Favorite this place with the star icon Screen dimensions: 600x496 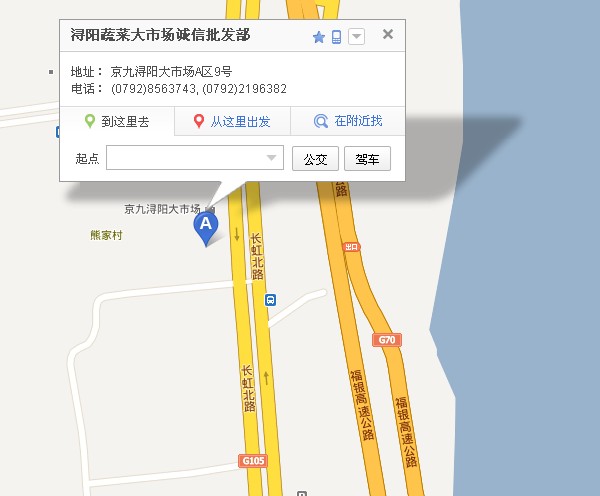319,37
